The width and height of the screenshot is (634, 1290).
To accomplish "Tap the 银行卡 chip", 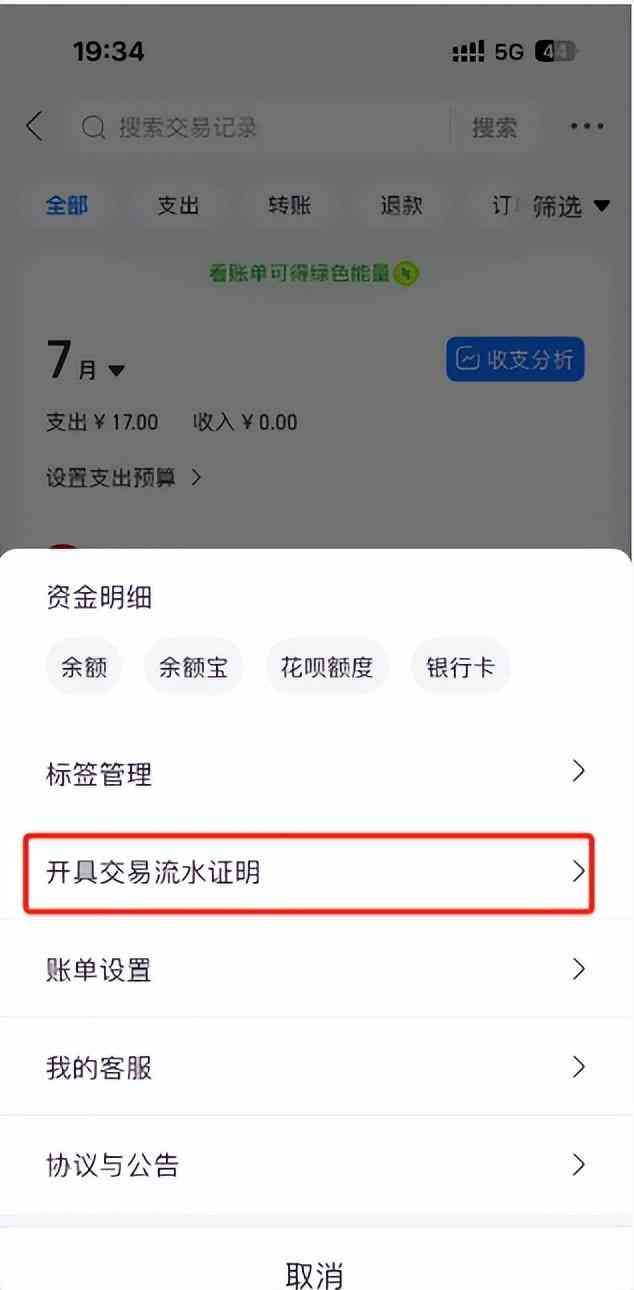I will tap(460, 668).
